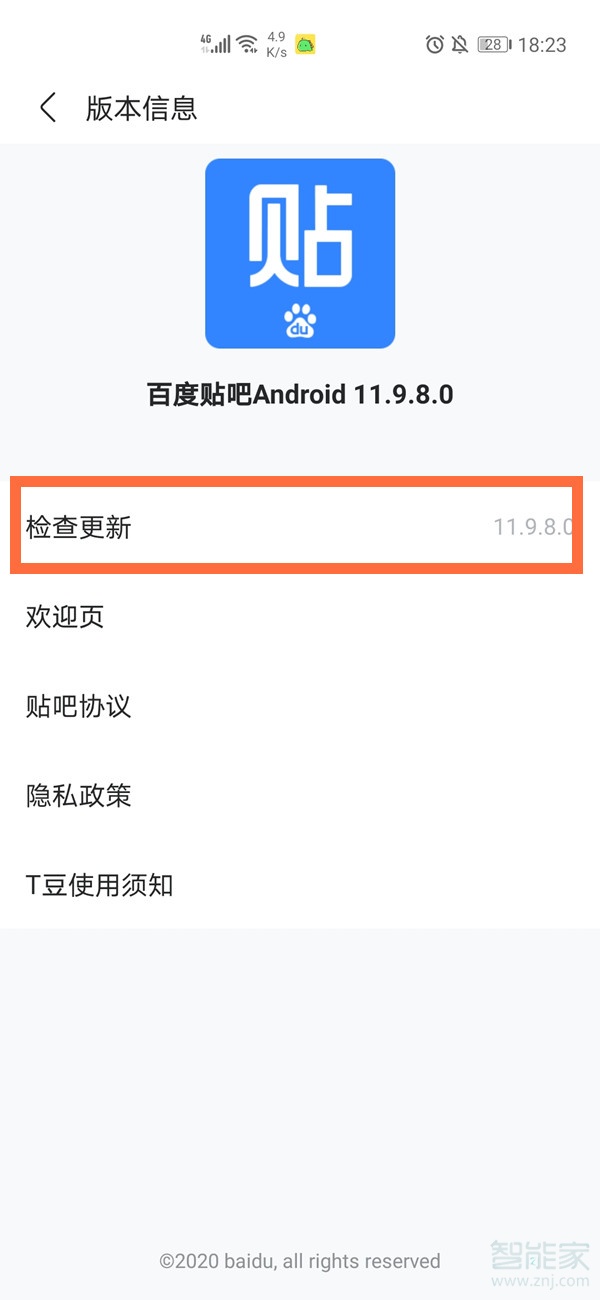Go back from the 版本信息 page
600x1300 pixels.
point(47,108)
